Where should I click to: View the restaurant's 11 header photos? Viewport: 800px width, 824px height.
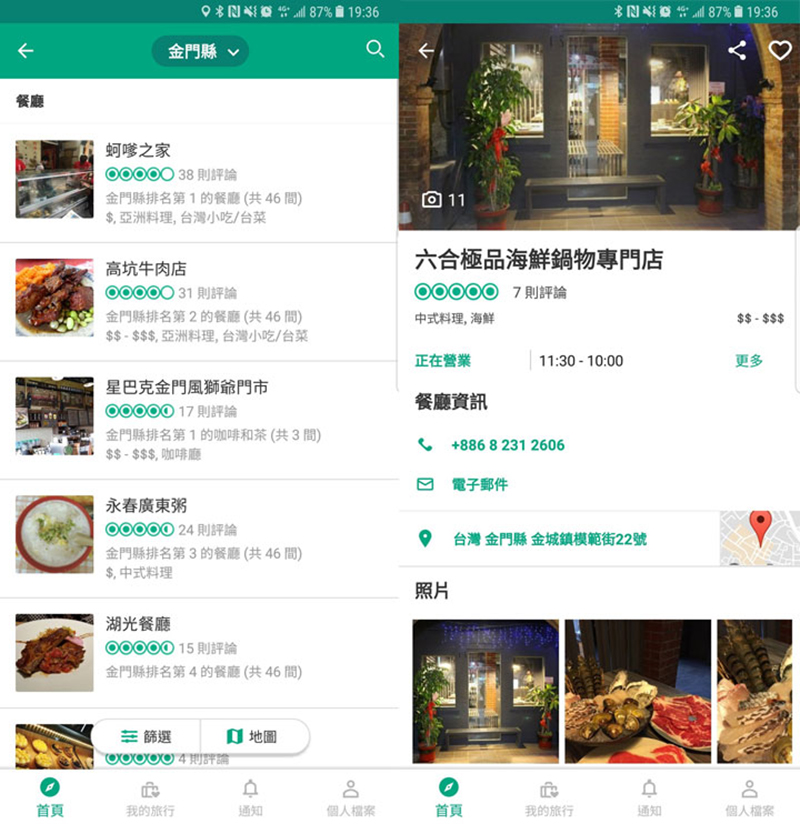pyautogui.click(x=444, y=200)
